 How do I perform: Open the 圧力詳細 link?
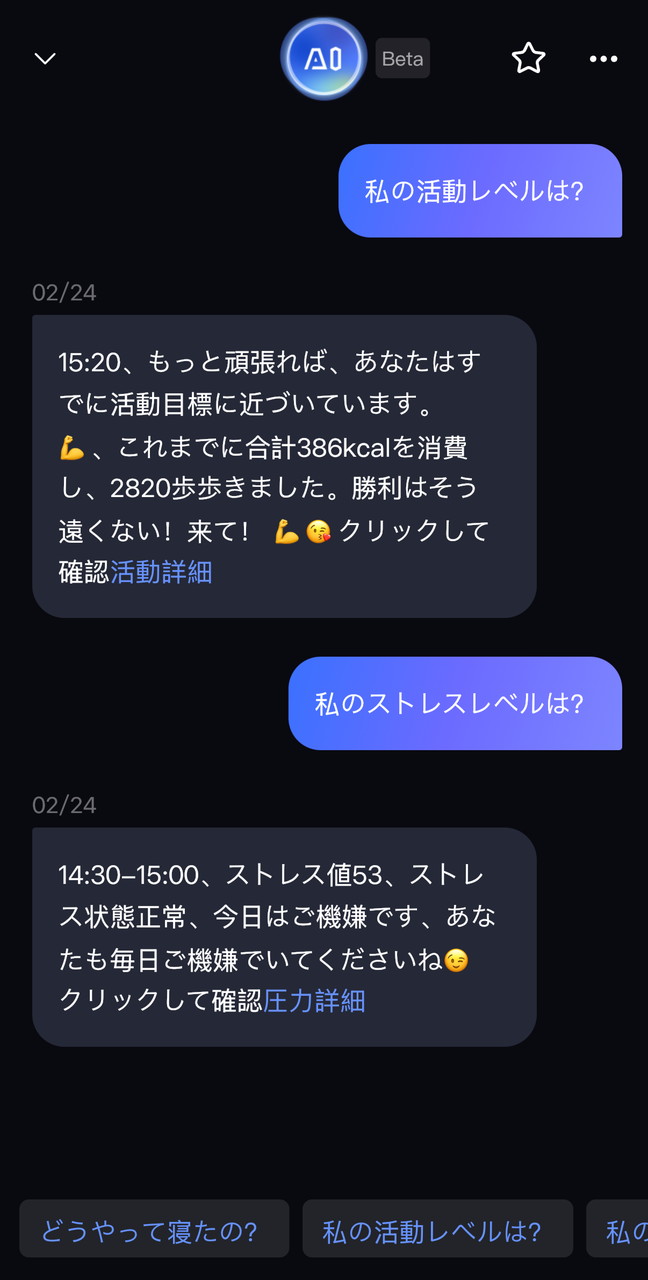click(x=314, y=1000)
